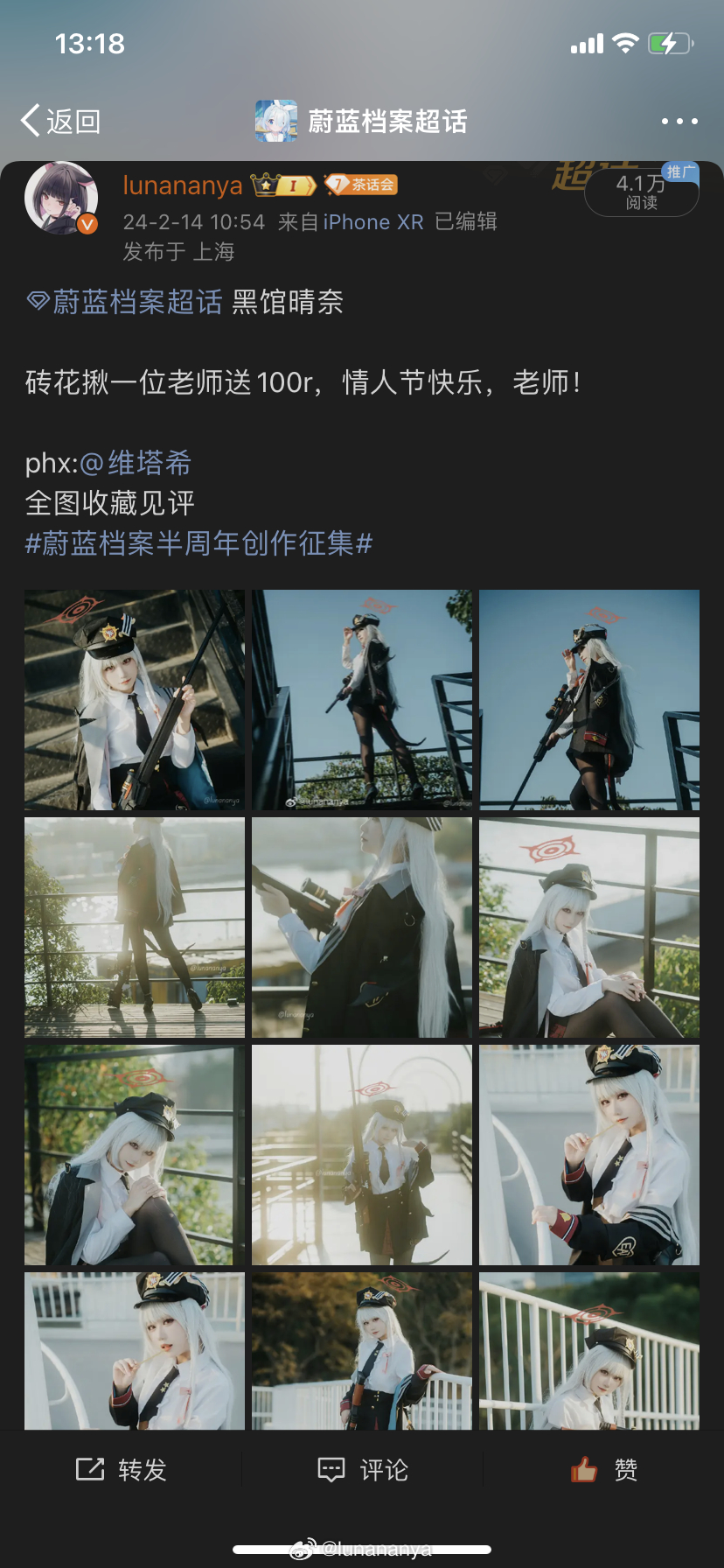Open the top row right photo
This screenshot has width=724, height=1568.
[x=589, y=699]
